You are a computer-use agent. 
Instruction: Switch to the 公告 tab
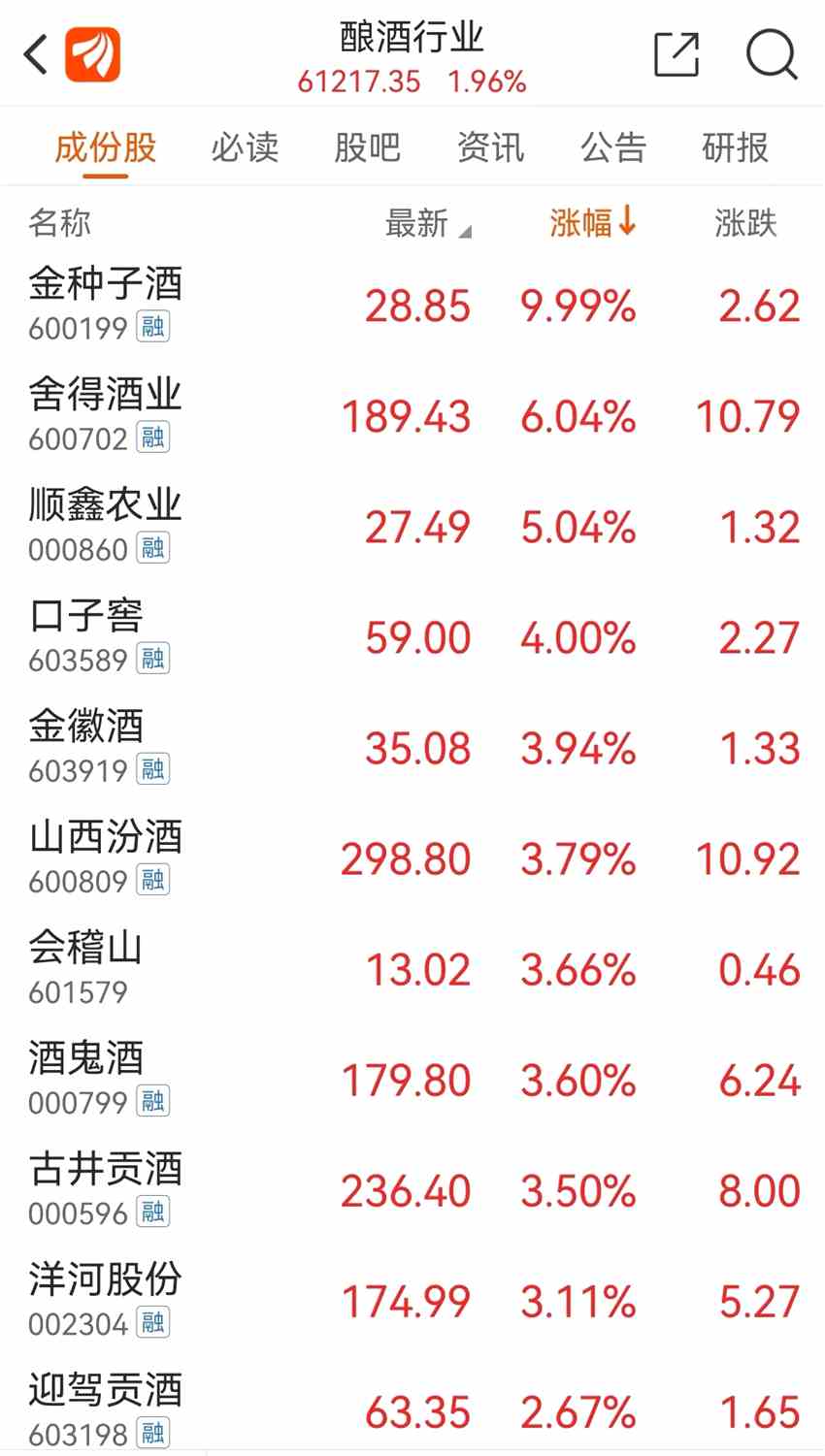612,147
